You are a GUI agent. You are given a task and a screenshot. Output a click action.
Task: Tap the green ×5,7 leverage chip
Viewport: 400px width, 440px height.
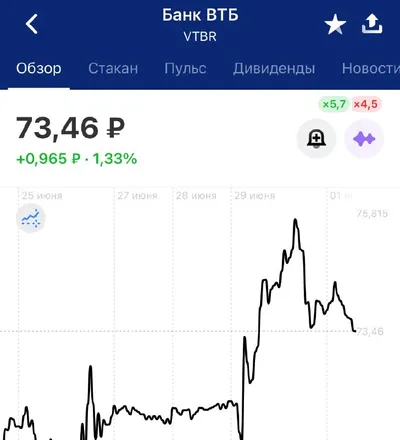click(x=334, y=104)
